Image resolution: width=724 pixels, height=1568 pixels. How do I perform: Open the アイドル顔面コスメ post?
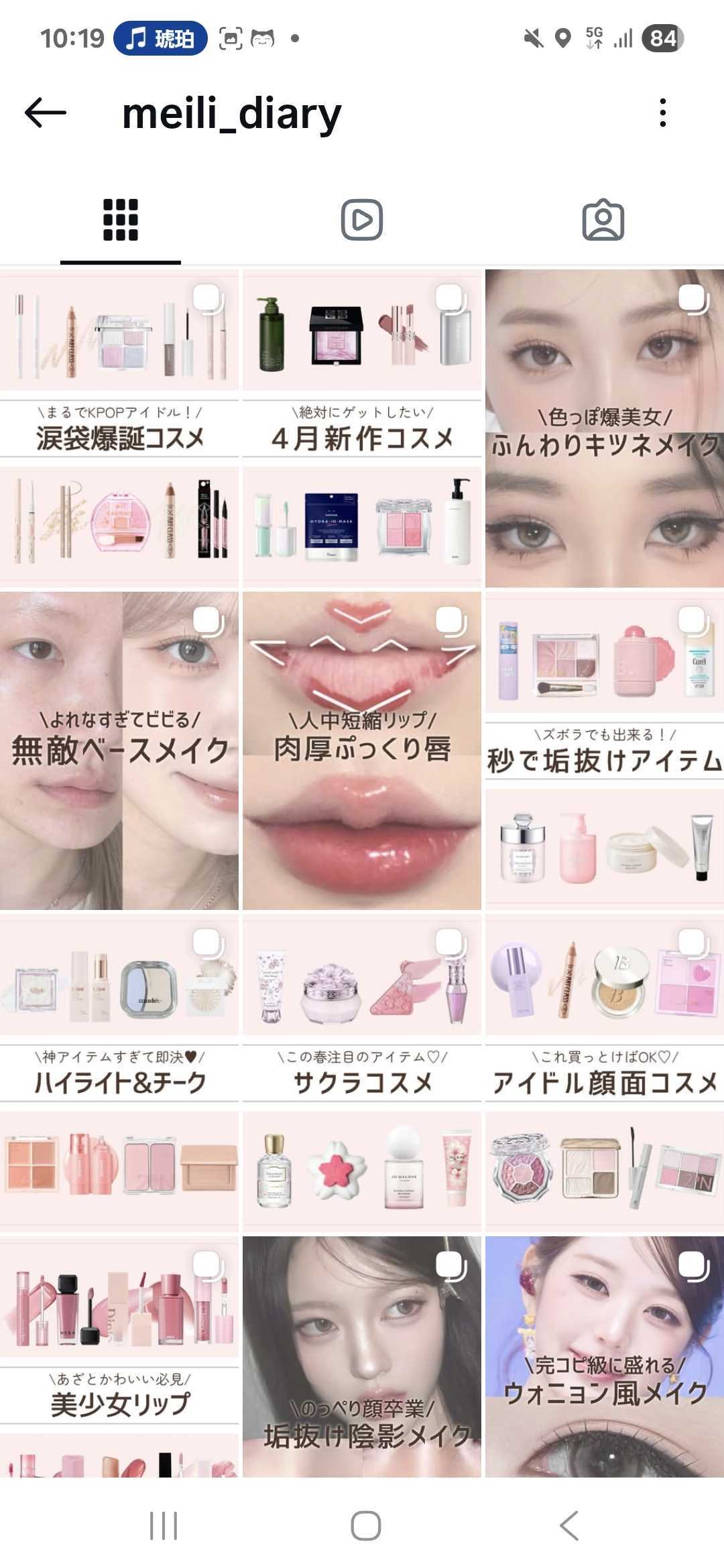coord(605,1072)
